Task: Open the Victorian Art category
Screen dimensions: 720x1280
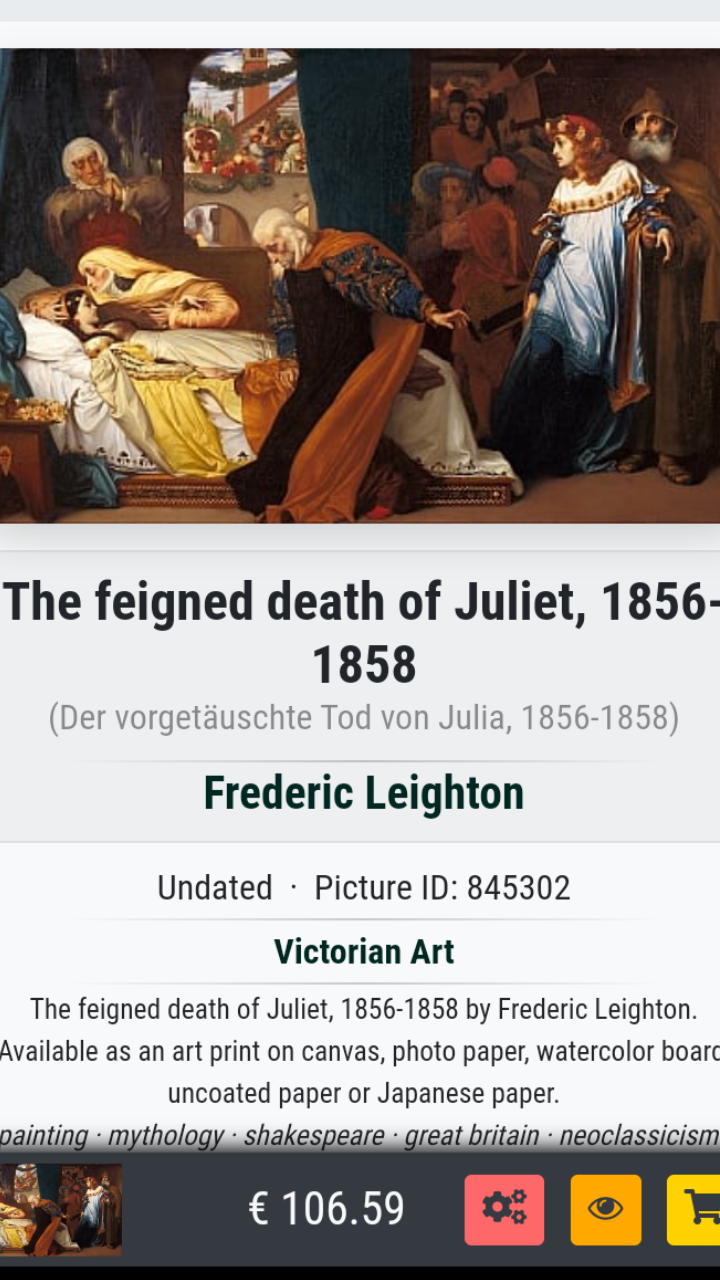Action: tap(363, 951)
